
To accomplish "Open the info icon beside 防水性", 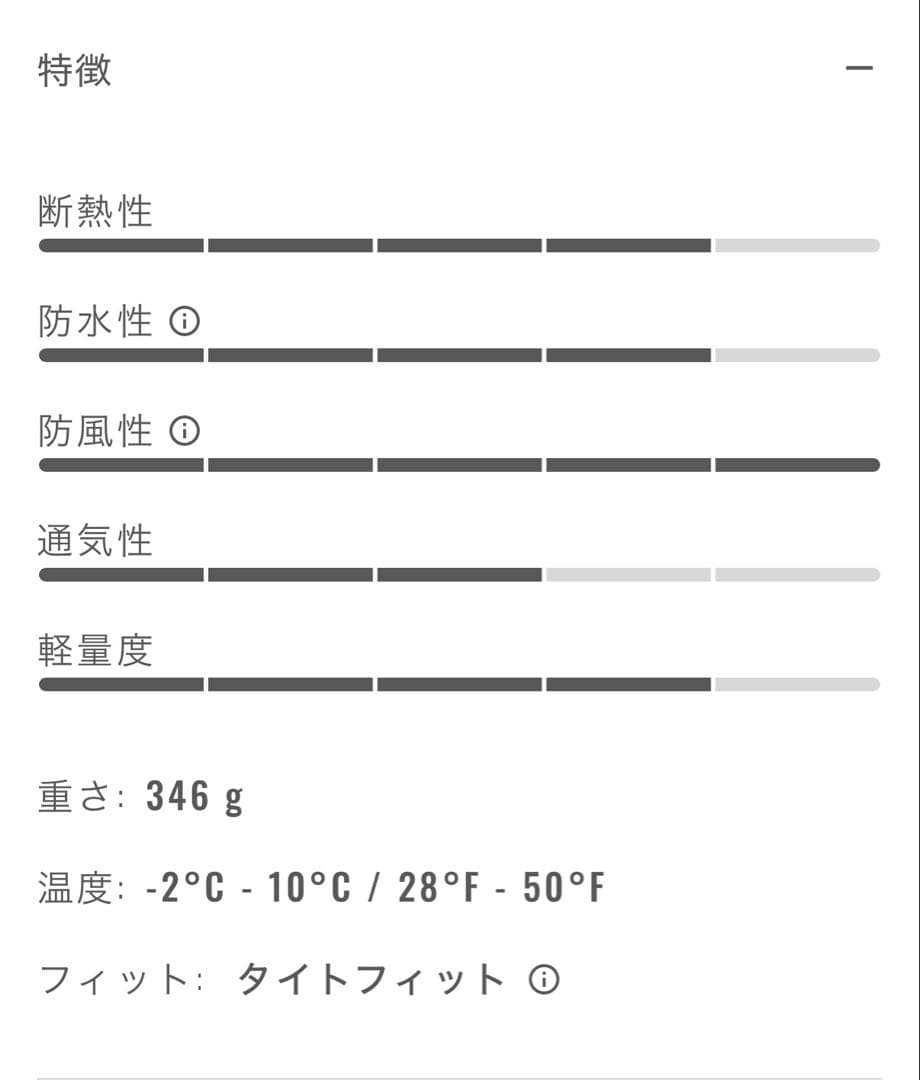I will coord(185,322).
